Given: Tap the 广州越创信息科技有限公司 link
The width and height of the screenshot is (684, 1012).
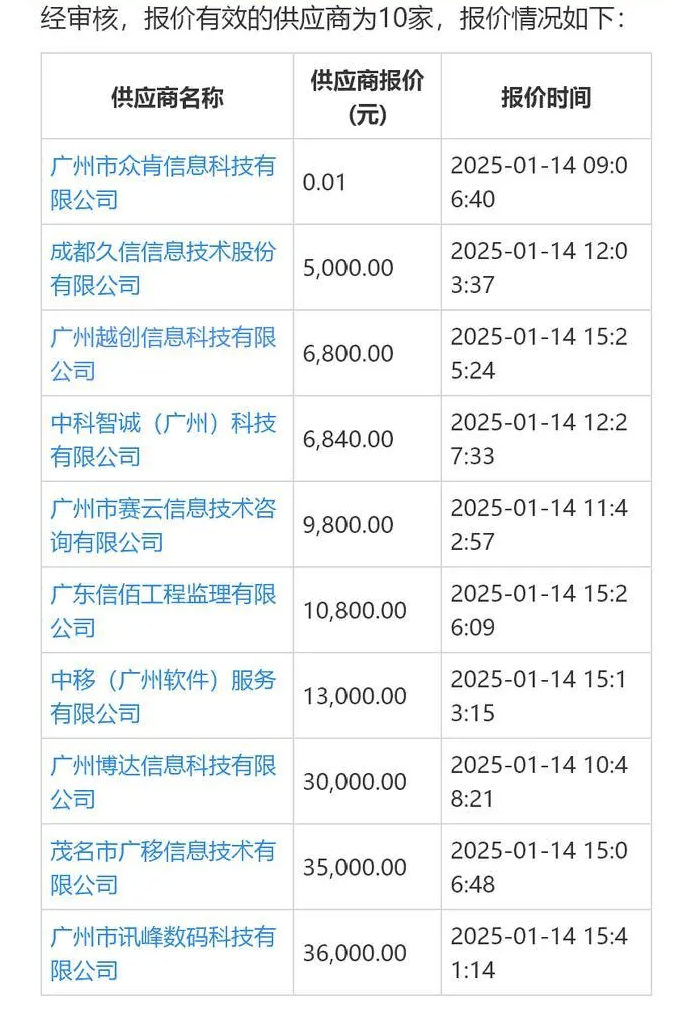Looking at the screenshot, I should click(163, 338).
